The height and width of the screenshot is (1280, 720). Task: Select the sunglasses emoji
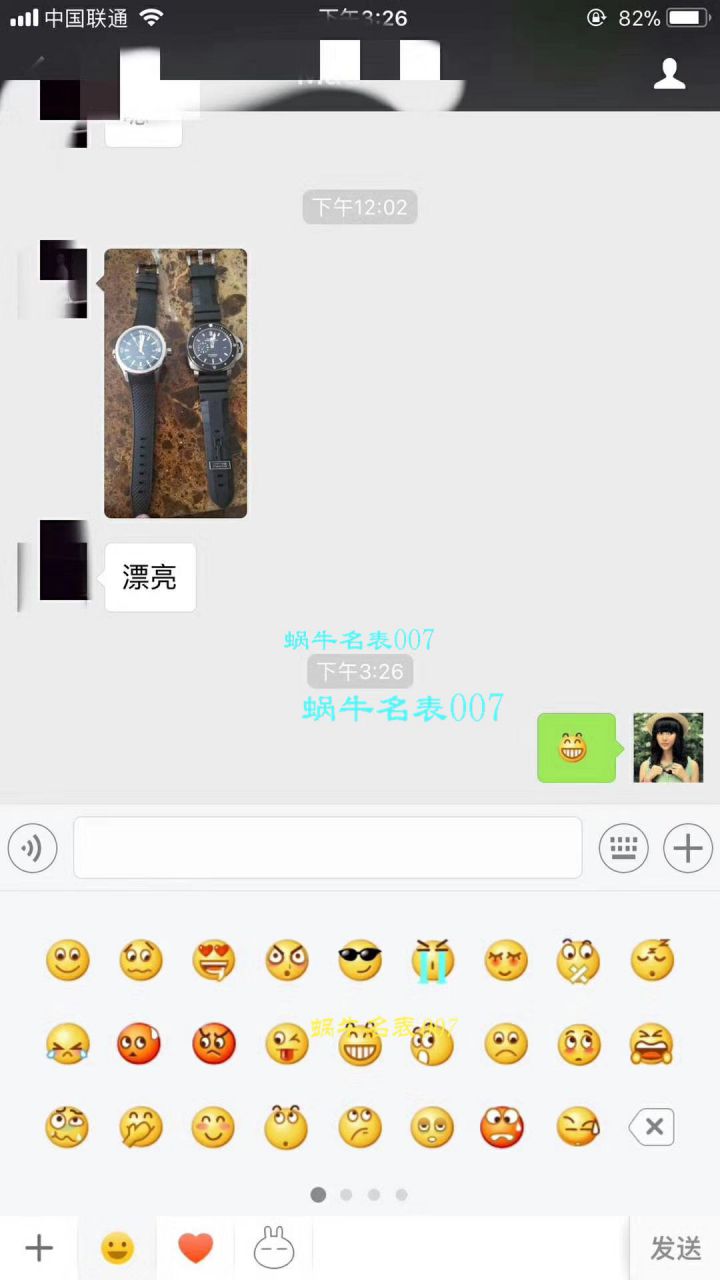[x=359, y=960]
